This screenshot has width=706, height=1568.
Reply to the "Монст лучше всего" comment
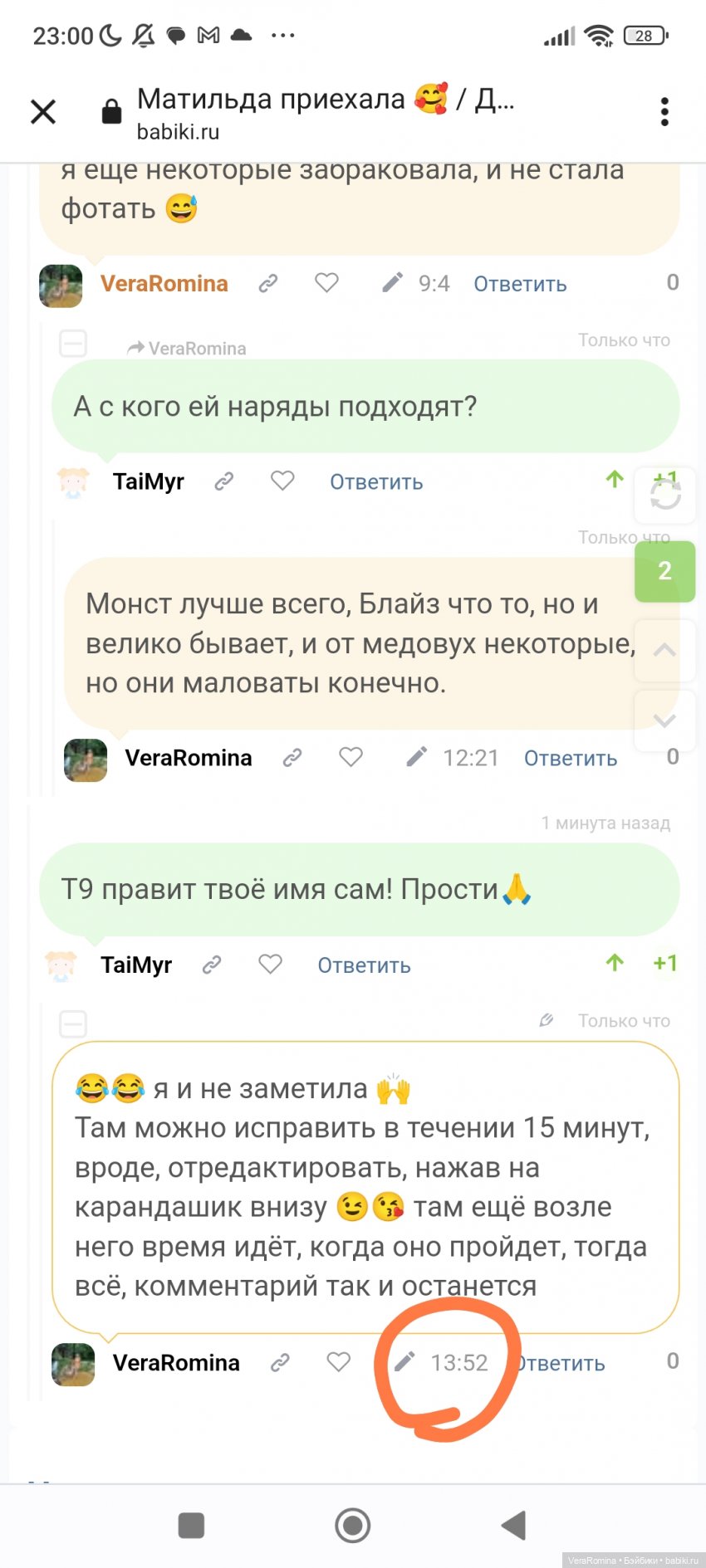570,759
